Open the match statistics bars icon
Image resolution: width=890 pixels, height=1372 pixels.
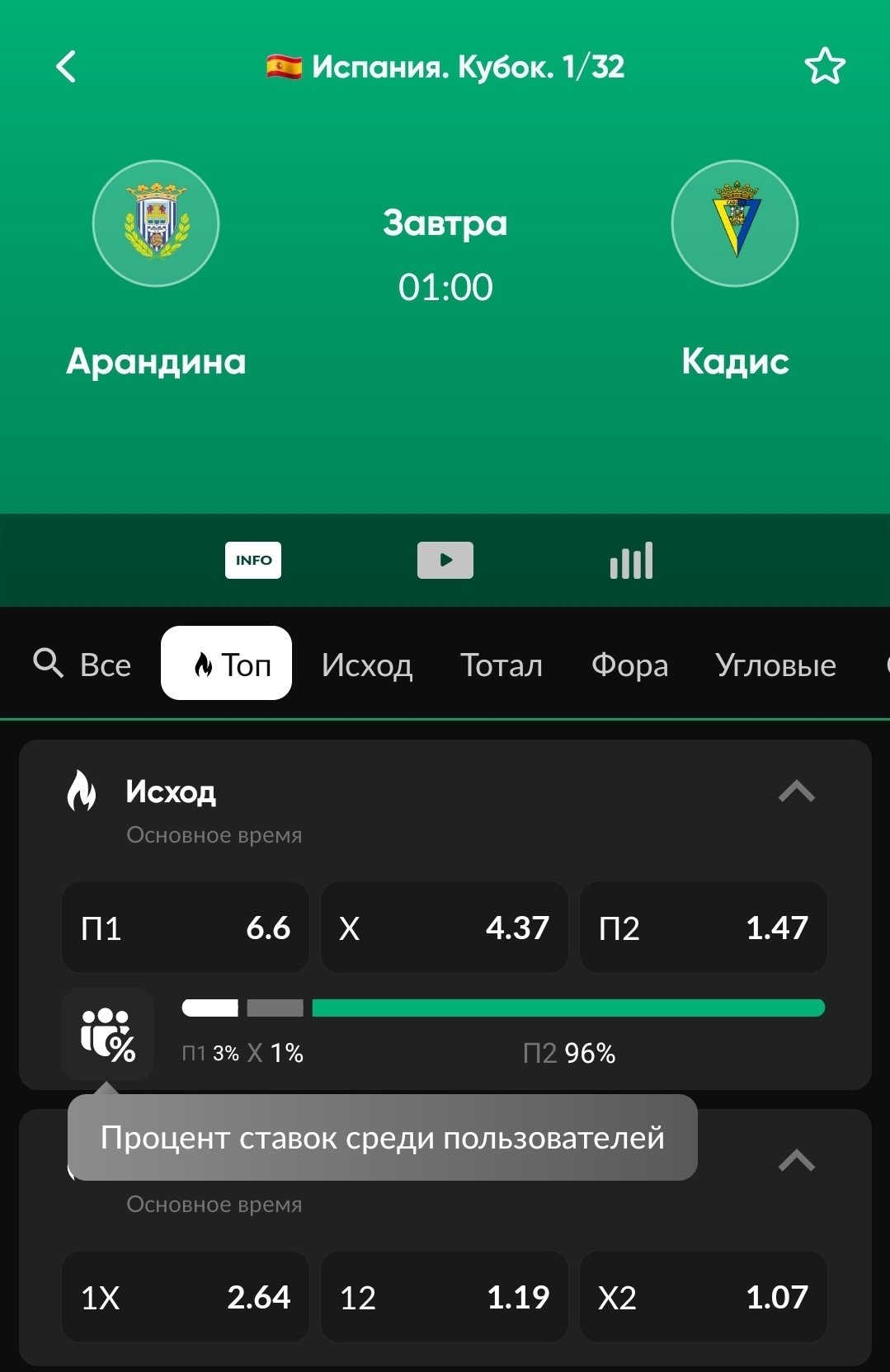(631, 560)
